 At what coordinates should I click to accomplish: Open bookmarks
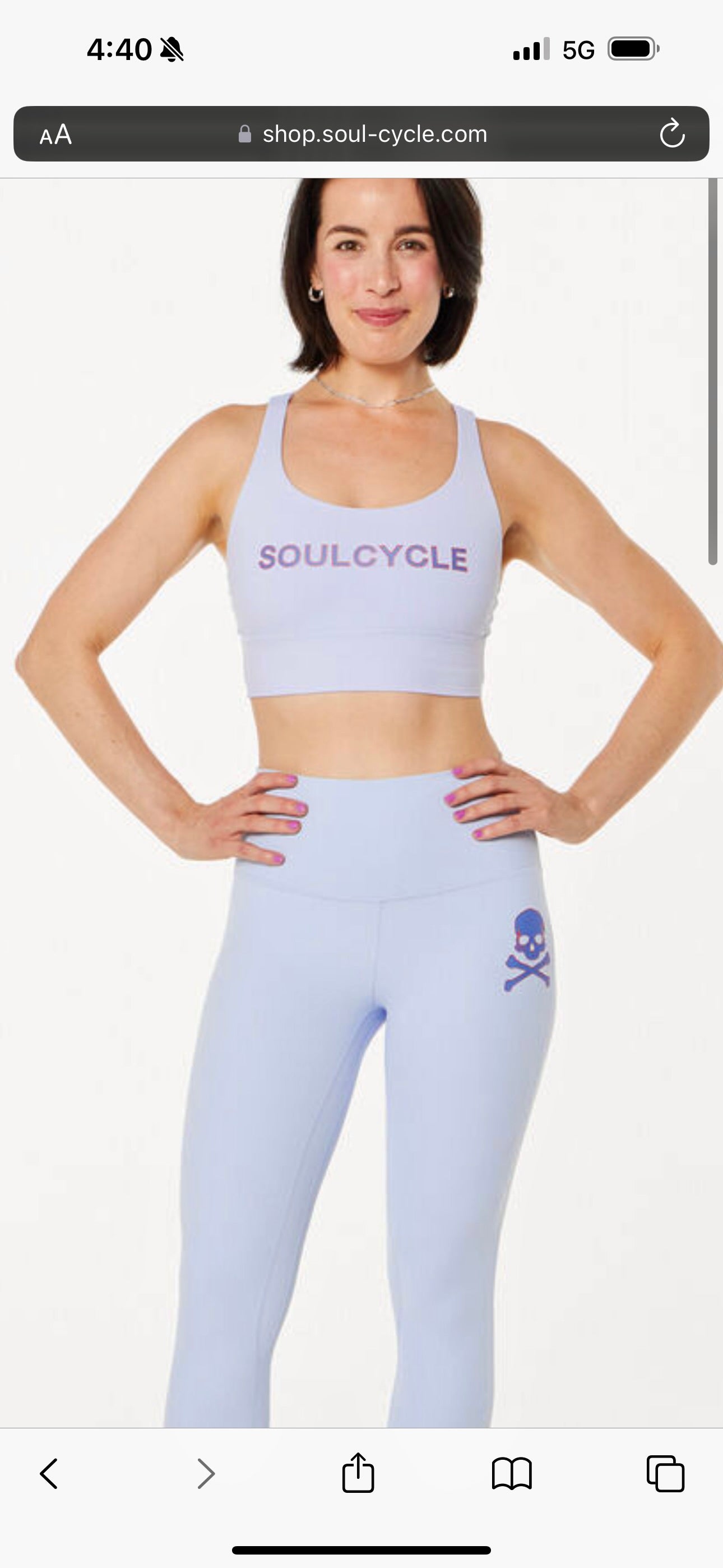[512, 1474]
